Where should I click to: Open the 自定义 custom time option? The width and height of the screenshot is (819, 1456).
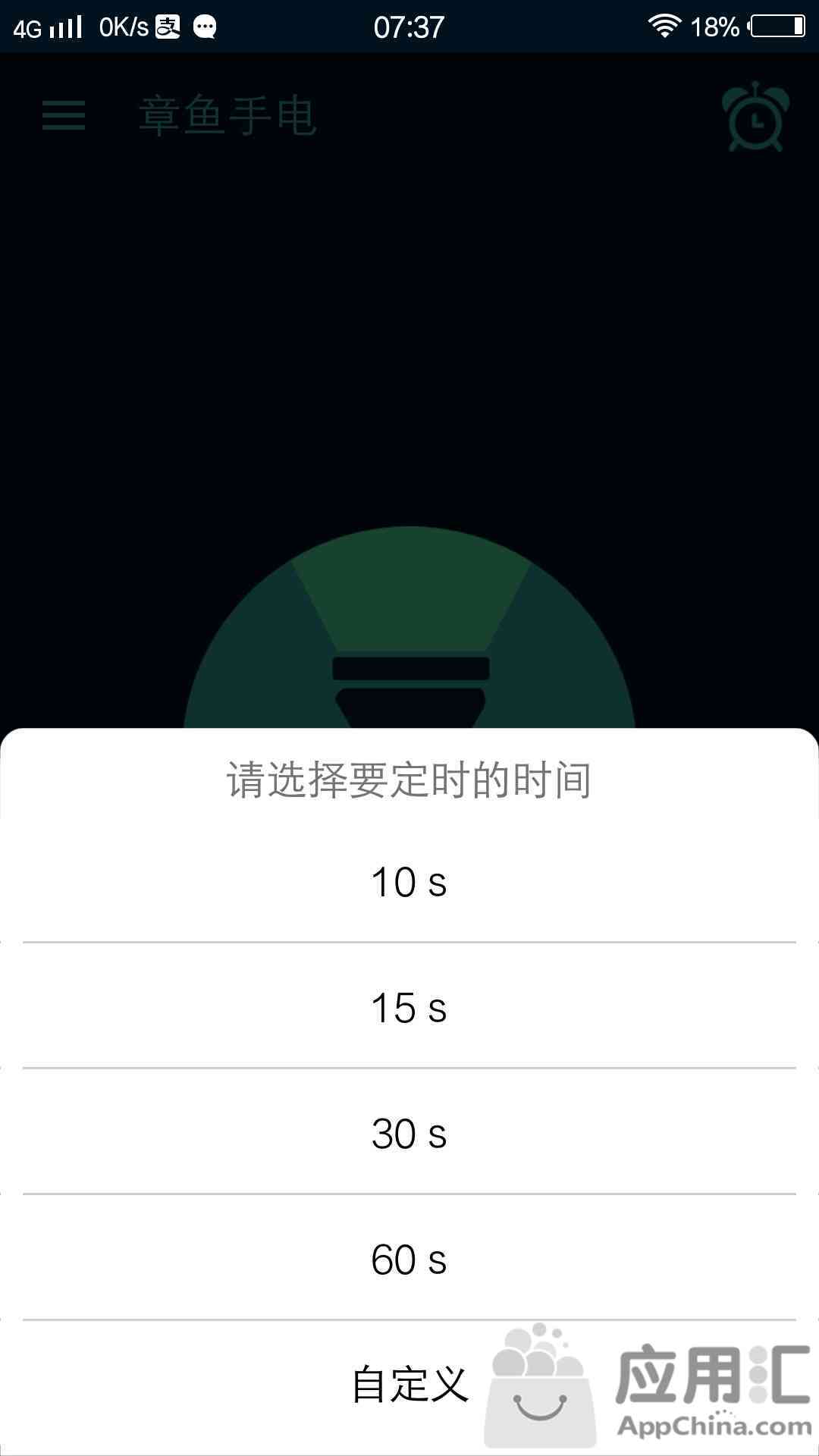pyautogui.click(x=409, y=1385)
